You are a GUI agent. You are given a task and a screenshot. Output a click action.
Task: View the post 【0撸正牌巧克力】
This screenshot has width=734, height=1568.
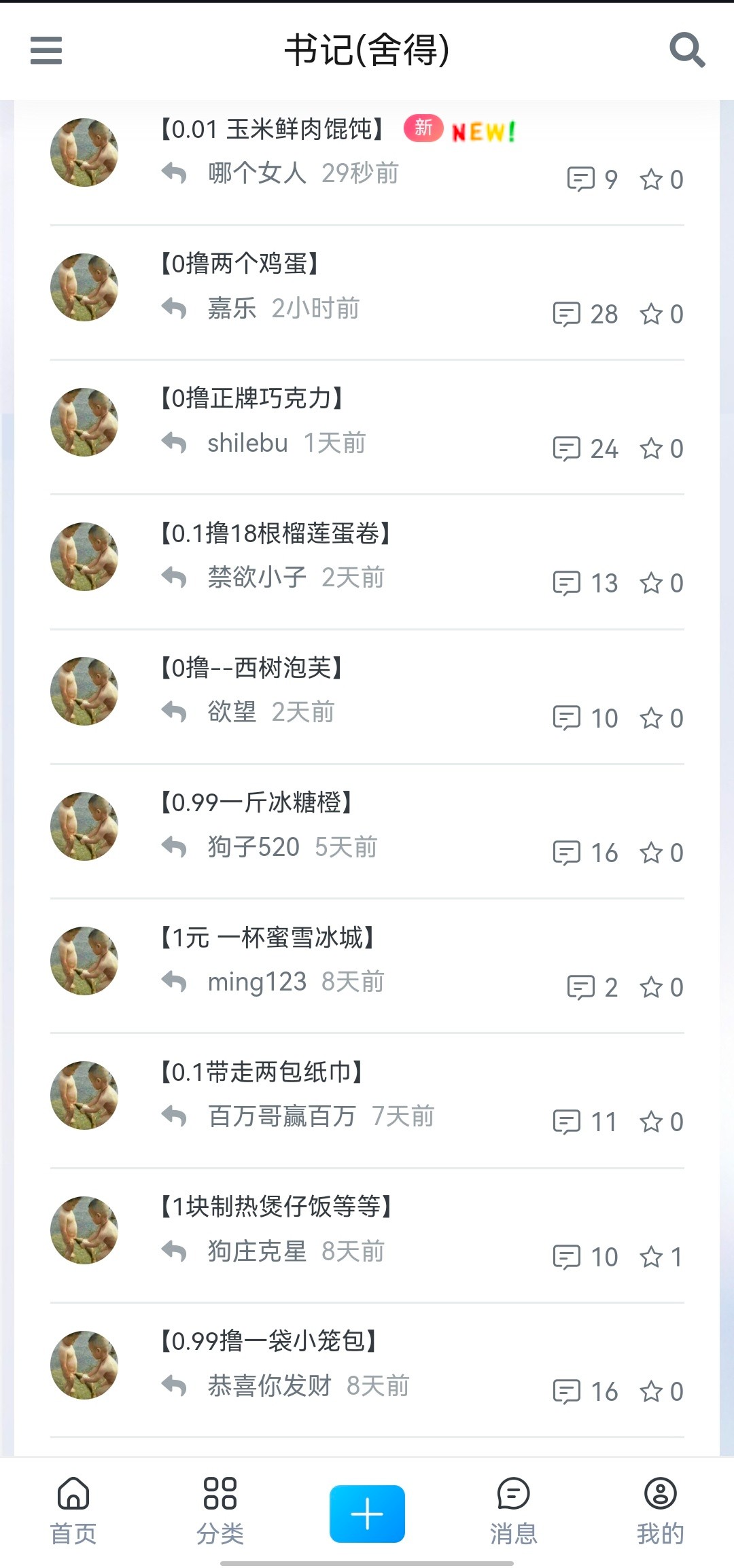251,398
